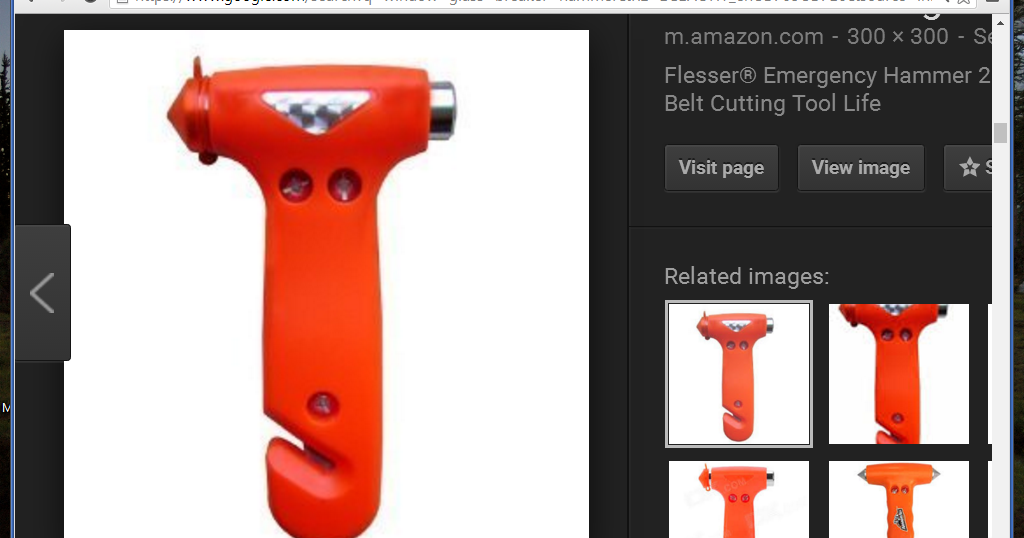Tap the Visit page button
Image resolution: width=1024 pixels, height=538 pixels.
click(x=721, y=168)
